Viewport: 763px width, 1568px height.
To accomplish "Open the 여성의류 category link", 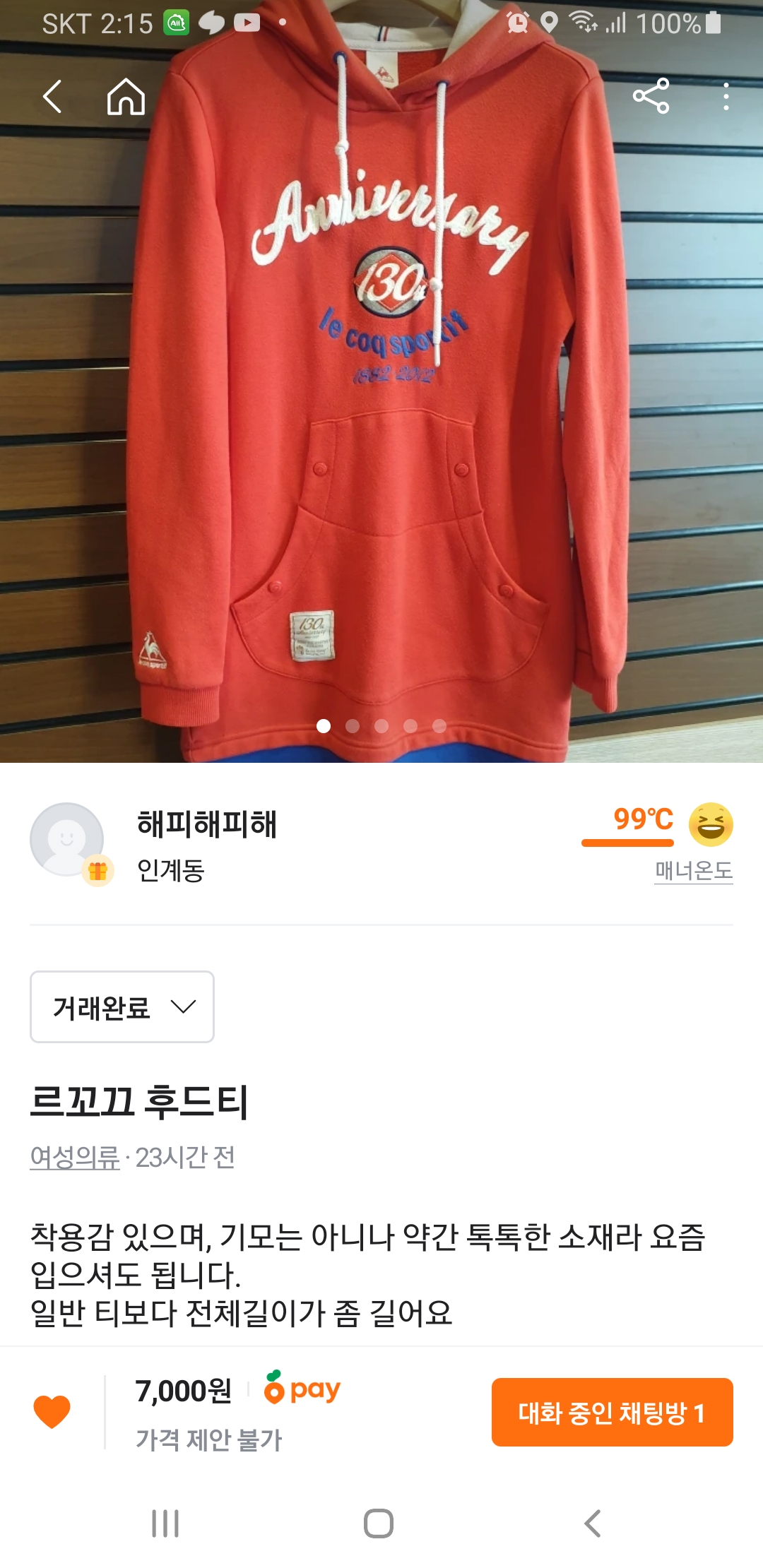I will [75, 1157].
